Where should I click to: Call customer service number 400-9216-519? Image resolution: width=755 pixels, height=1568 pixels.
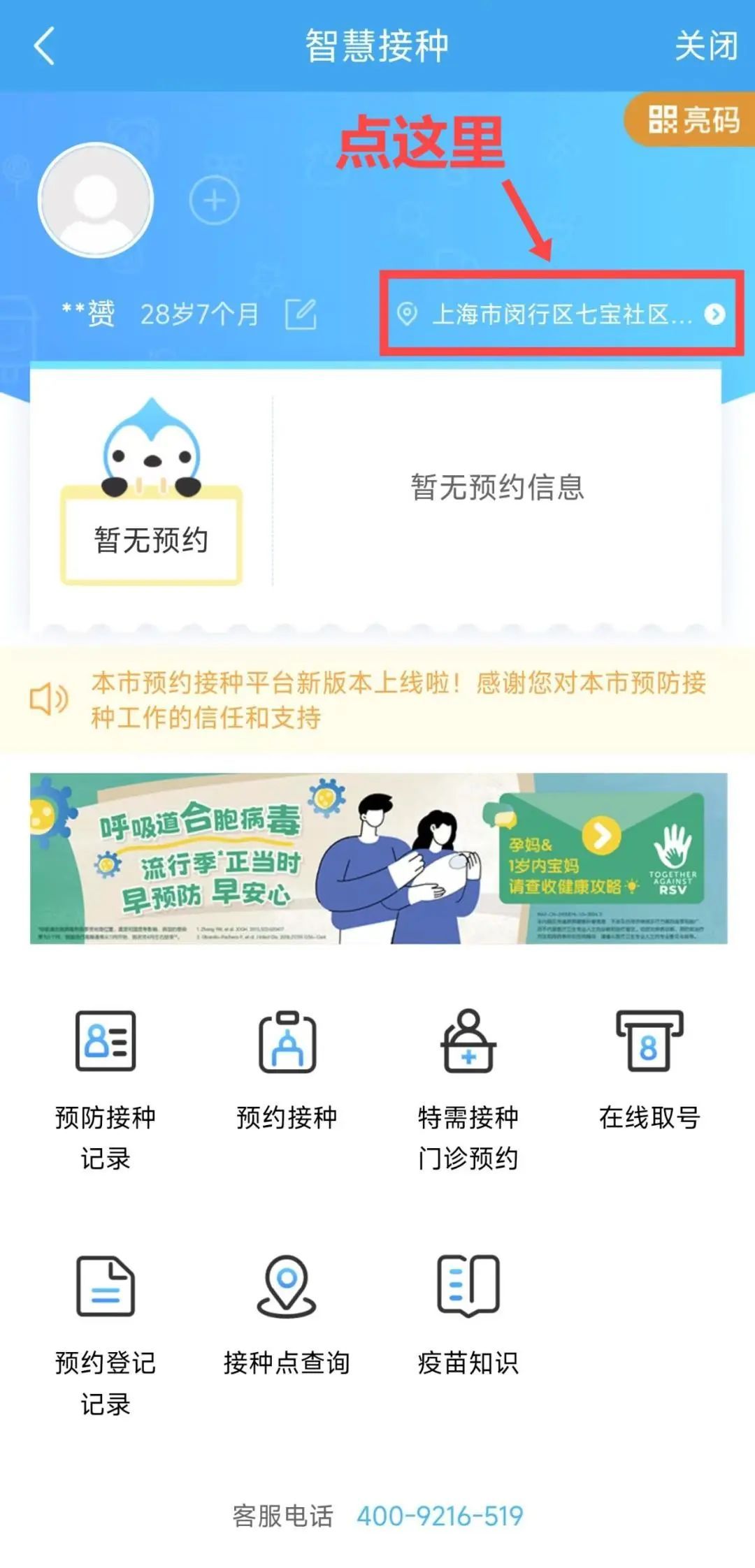coord(440,1516)
